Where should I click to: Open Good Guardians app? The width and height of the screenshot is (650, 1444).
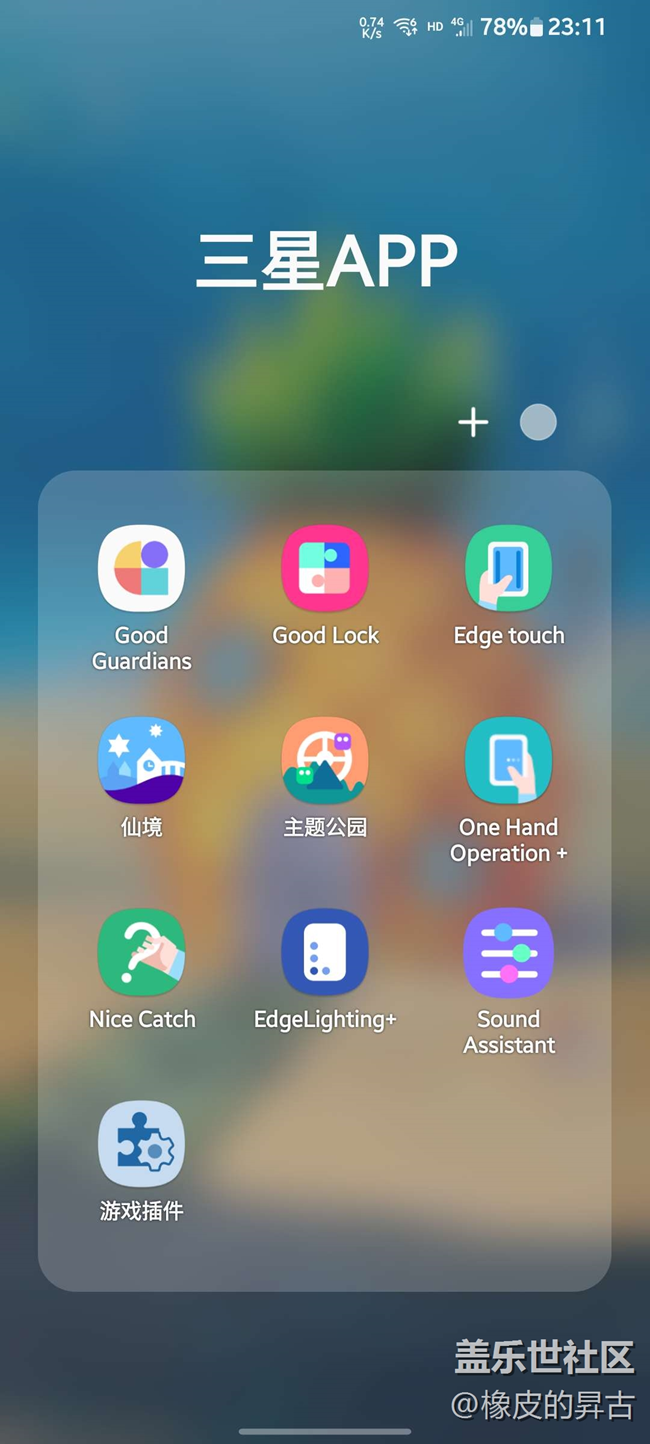pos(141,568)
